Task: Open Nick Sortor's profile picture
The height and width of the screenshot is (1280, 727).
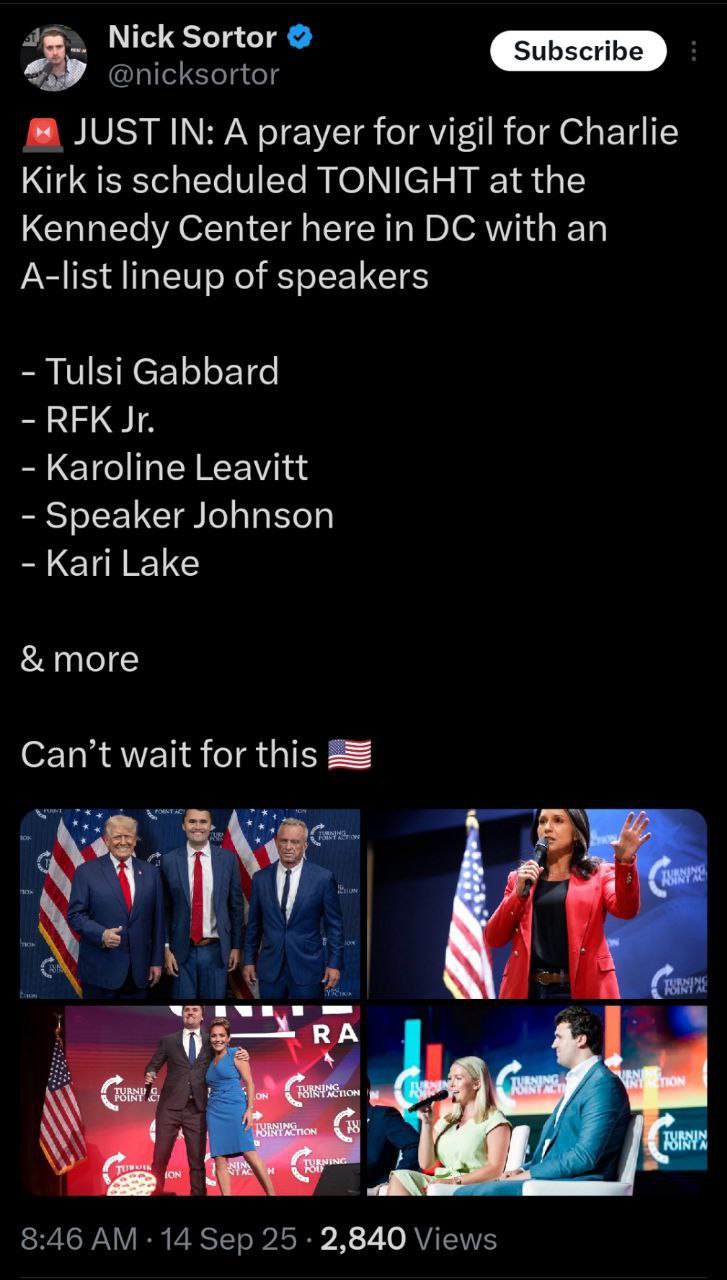Action: 54,56
